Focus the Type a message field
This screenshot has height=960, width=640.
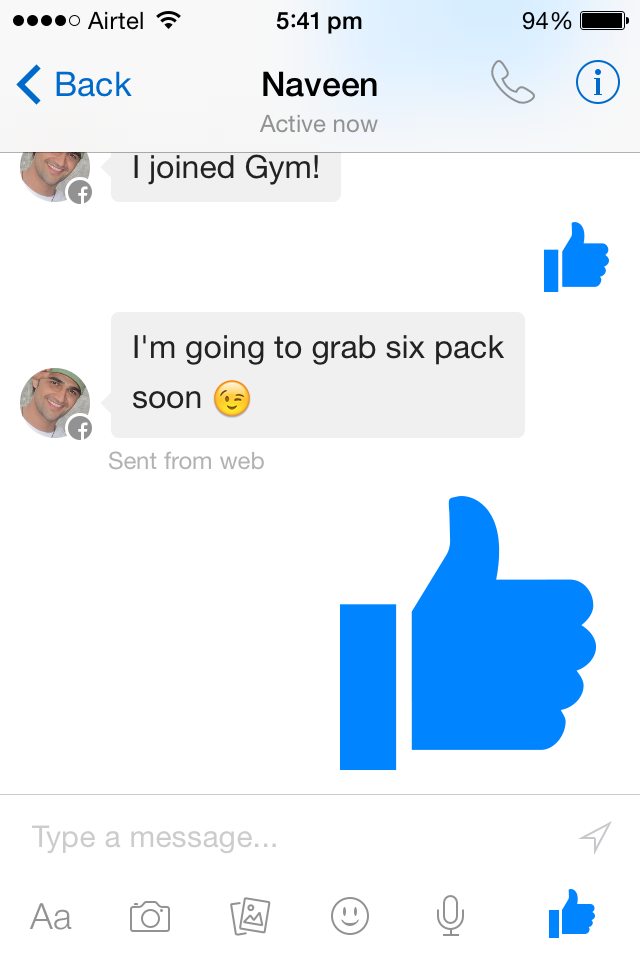tap(290, 837)
